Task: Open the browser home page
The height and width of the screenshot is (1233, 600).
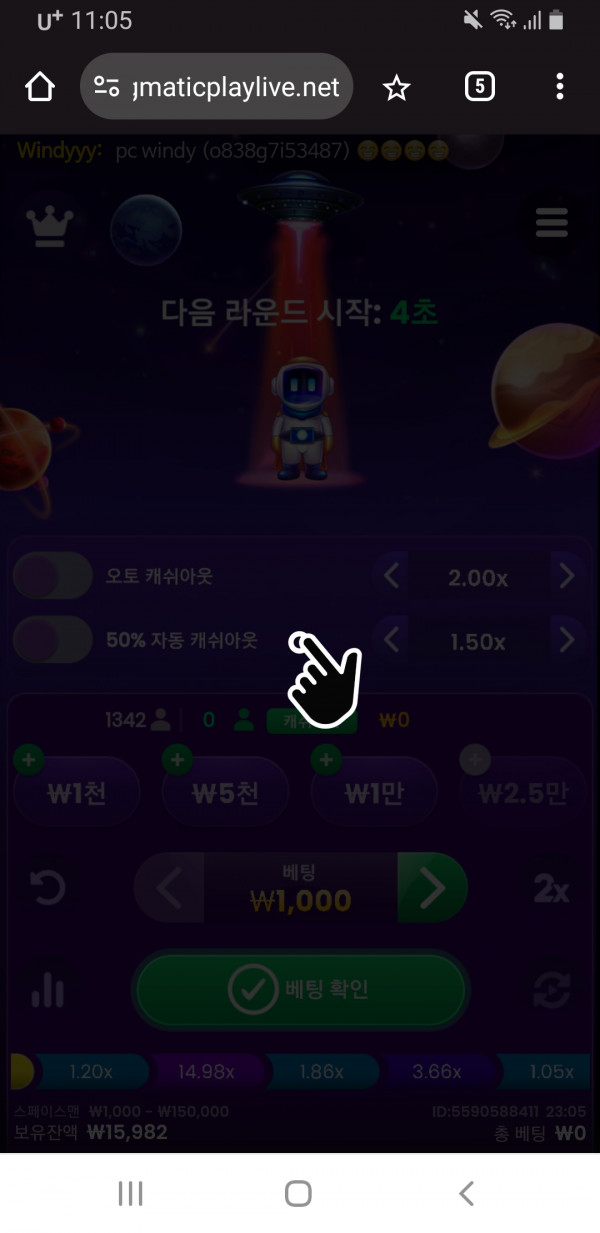Action: (x=39, y=88)
